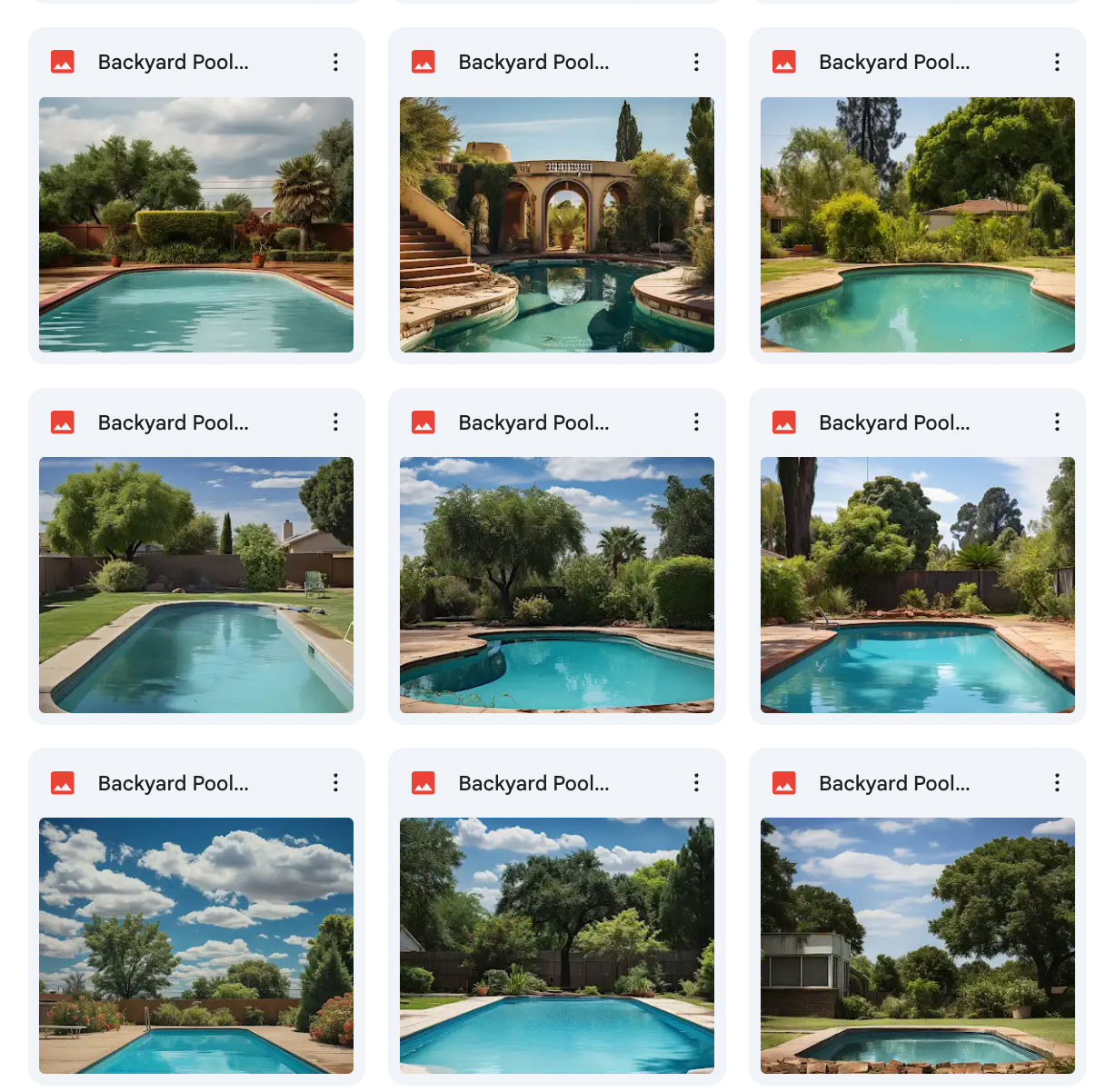Open the cloudy pool image with the trimmed hedge
Viewport: 1096px width, 1092px height.
tap(195, 224)
